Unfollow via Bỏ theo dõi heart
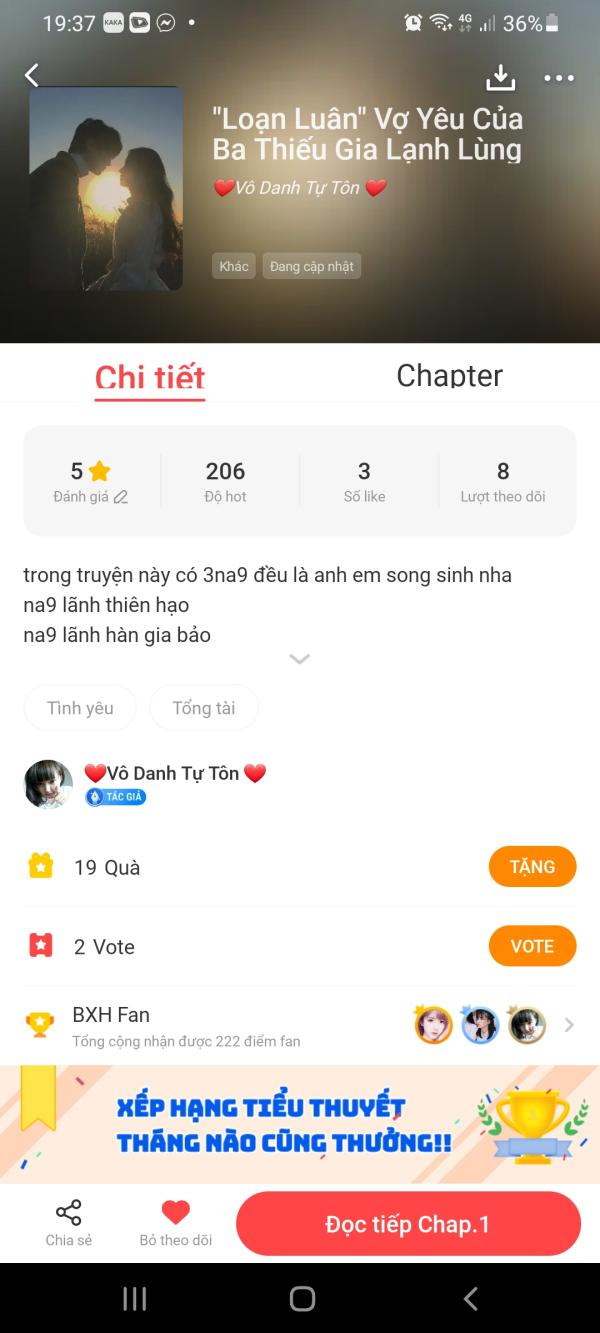The height and width of the screenshot is (1333, 600). [176, 1223]
